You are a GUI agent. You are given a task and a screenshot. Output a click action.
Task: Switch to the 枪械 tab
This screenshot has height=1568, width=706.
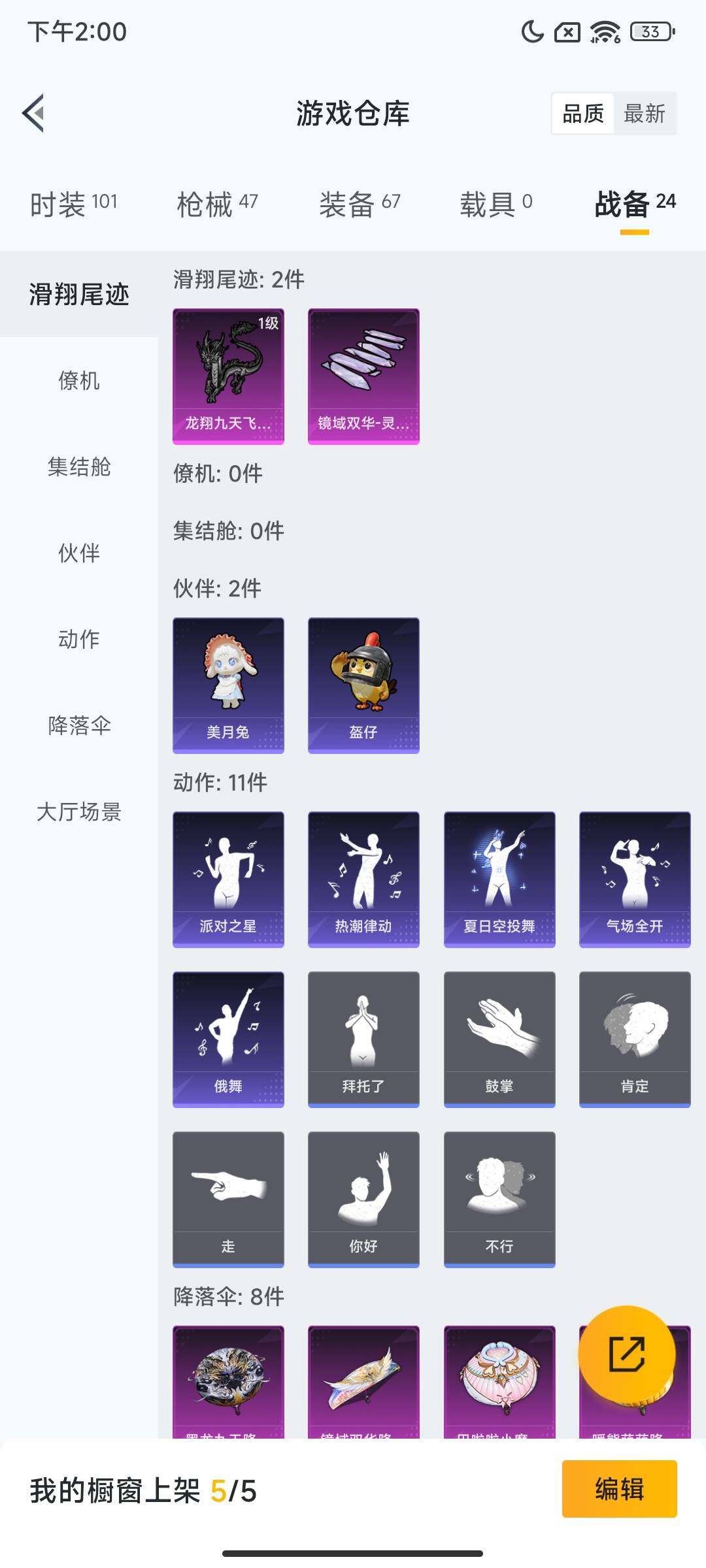coord(216,204)
